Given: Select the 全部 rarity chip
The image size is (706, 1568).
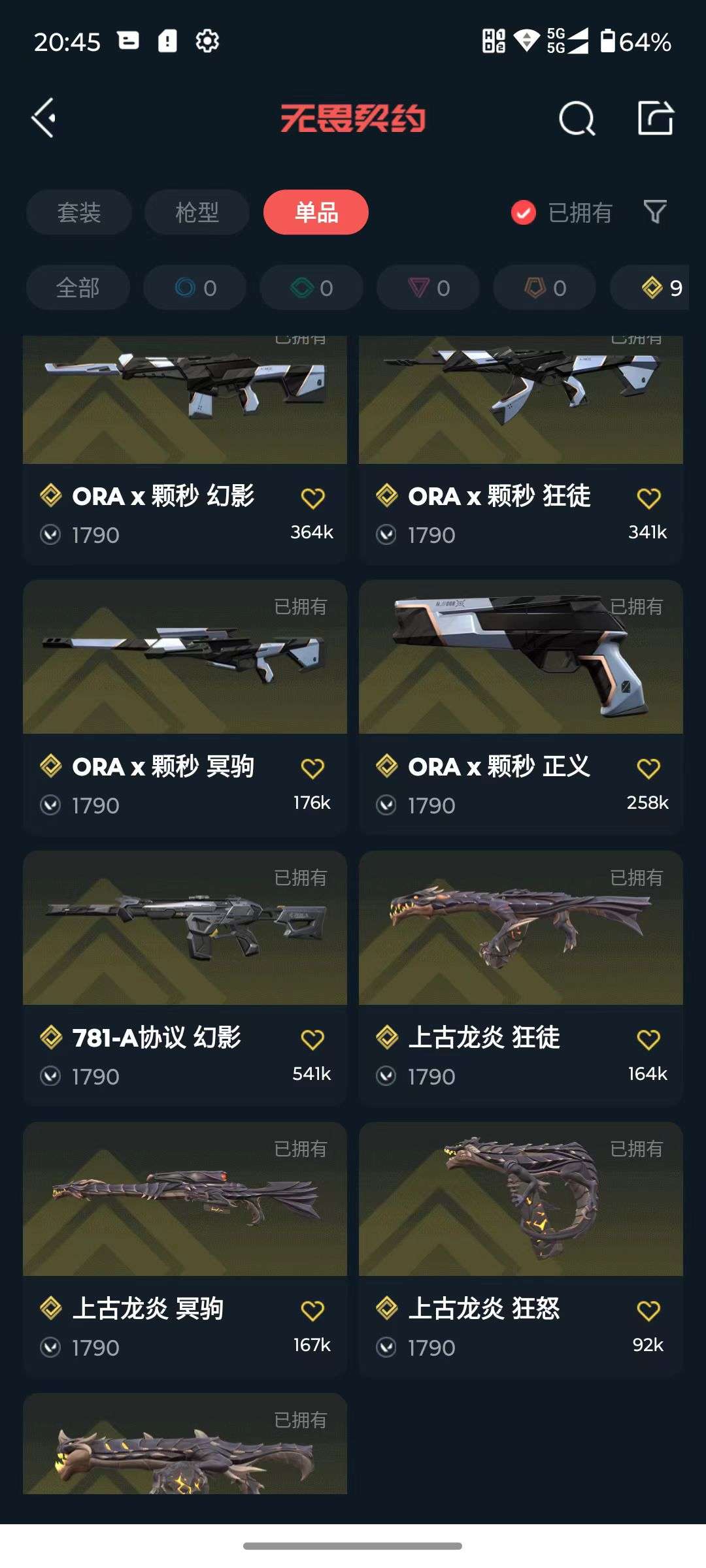Looking at the screenshot, I should [78, 287].
